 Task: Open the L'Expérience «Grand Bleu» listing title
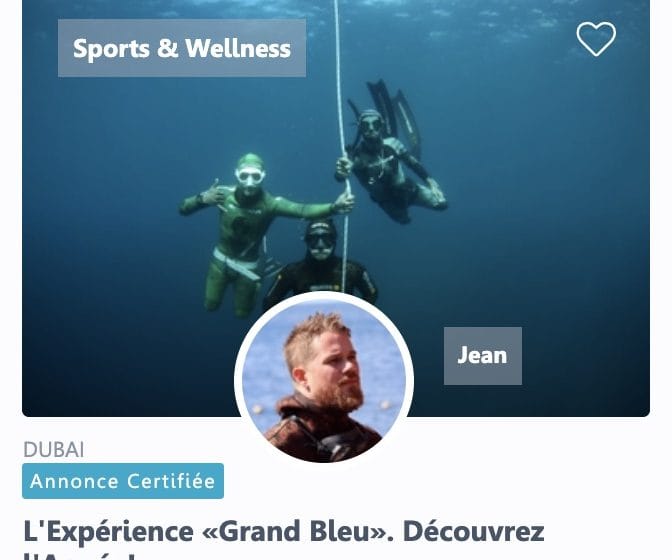(x=284, y=531)
